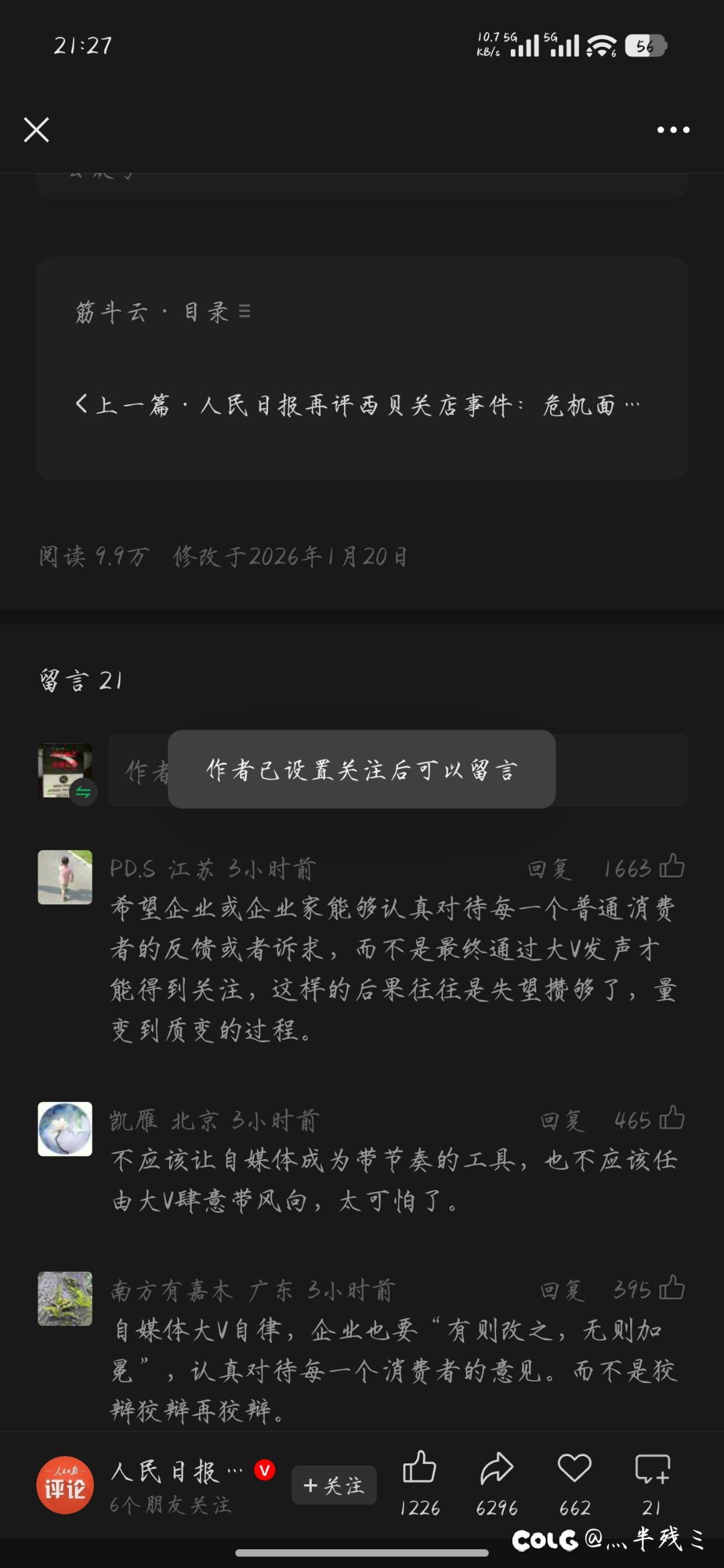
Task: Open the comment icon showing 21
Action: click(x=652, y=1469)
